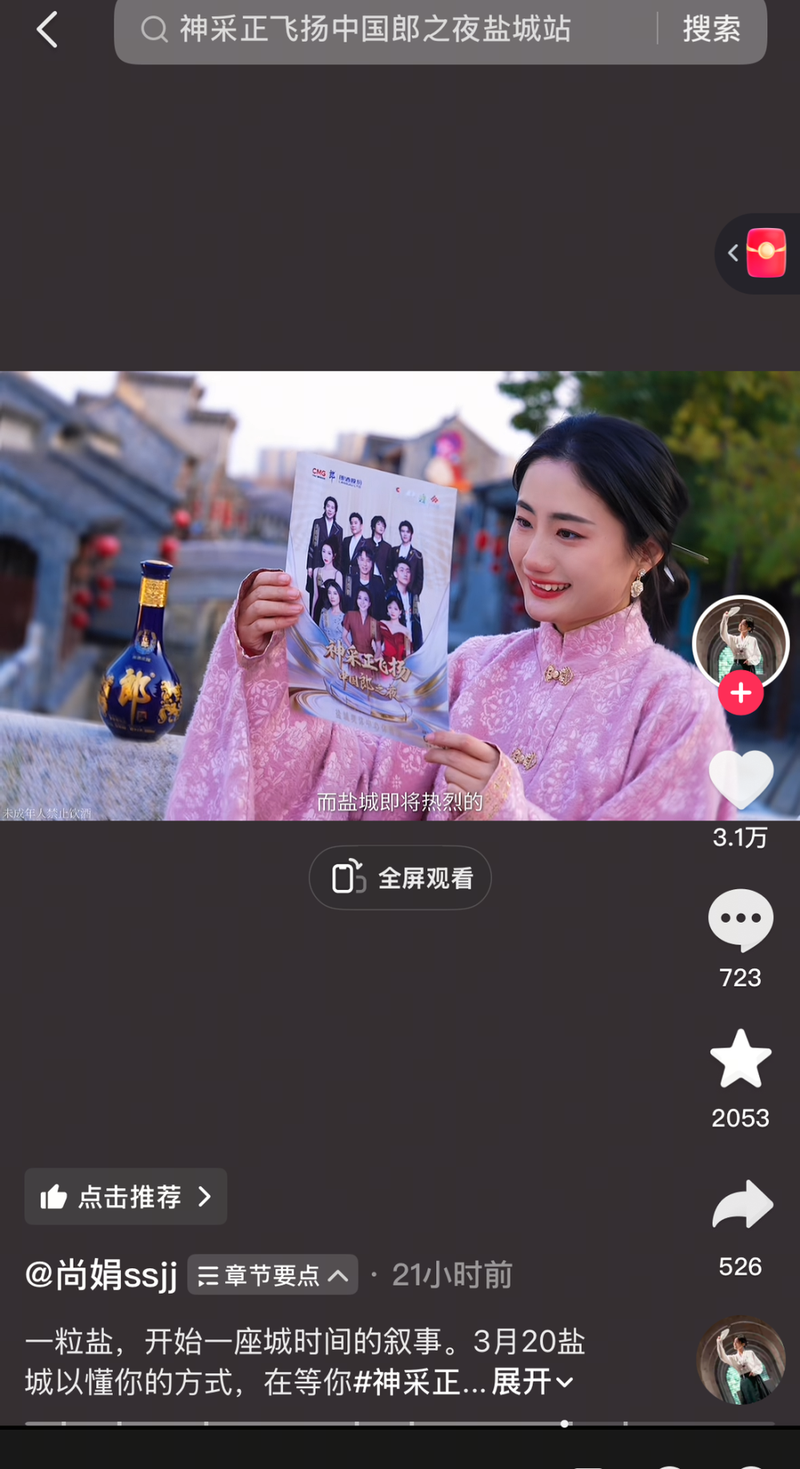Image resolution: width=800 pixels, height=1469 pixels.
Task: Open the comments section icon
Action: (740, 919)
